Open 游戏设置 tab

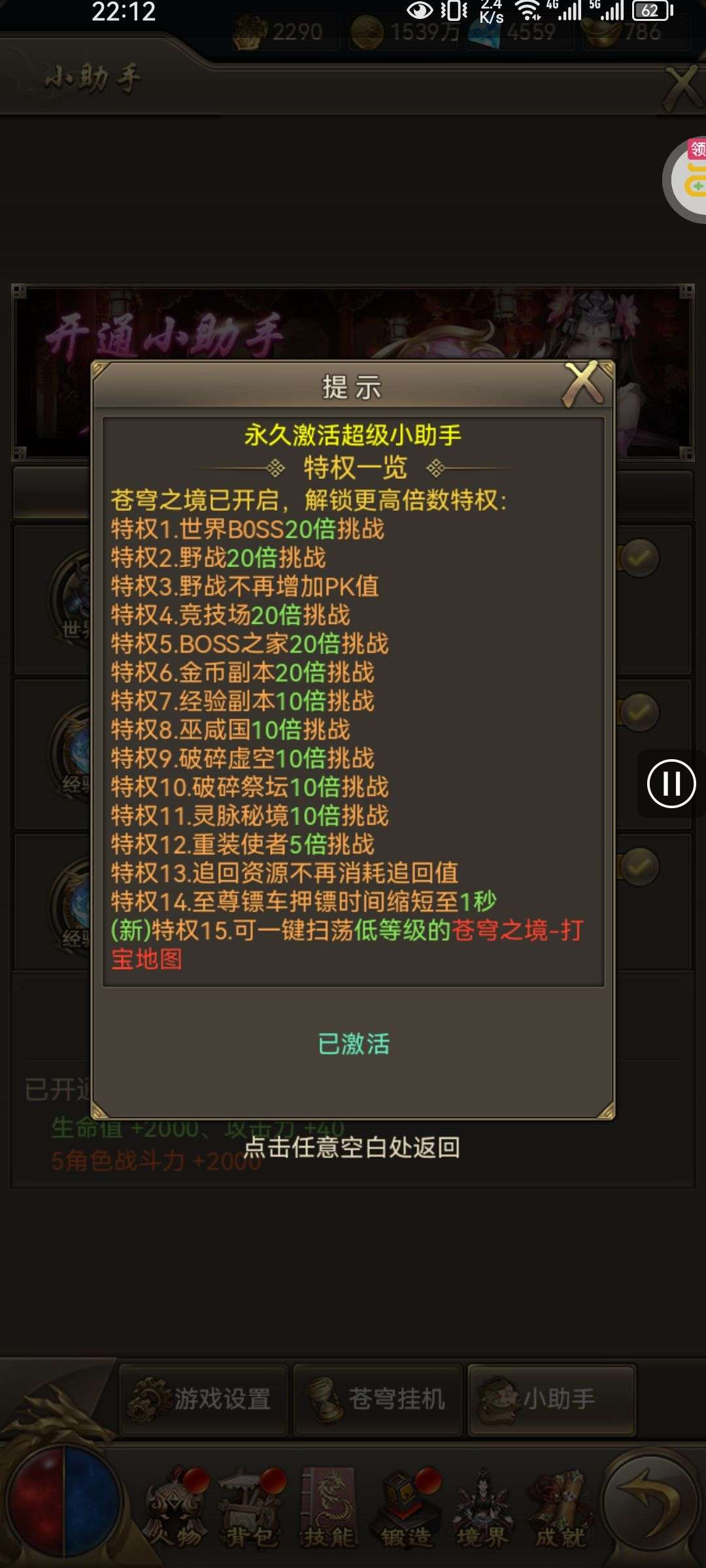[203, 1399]
